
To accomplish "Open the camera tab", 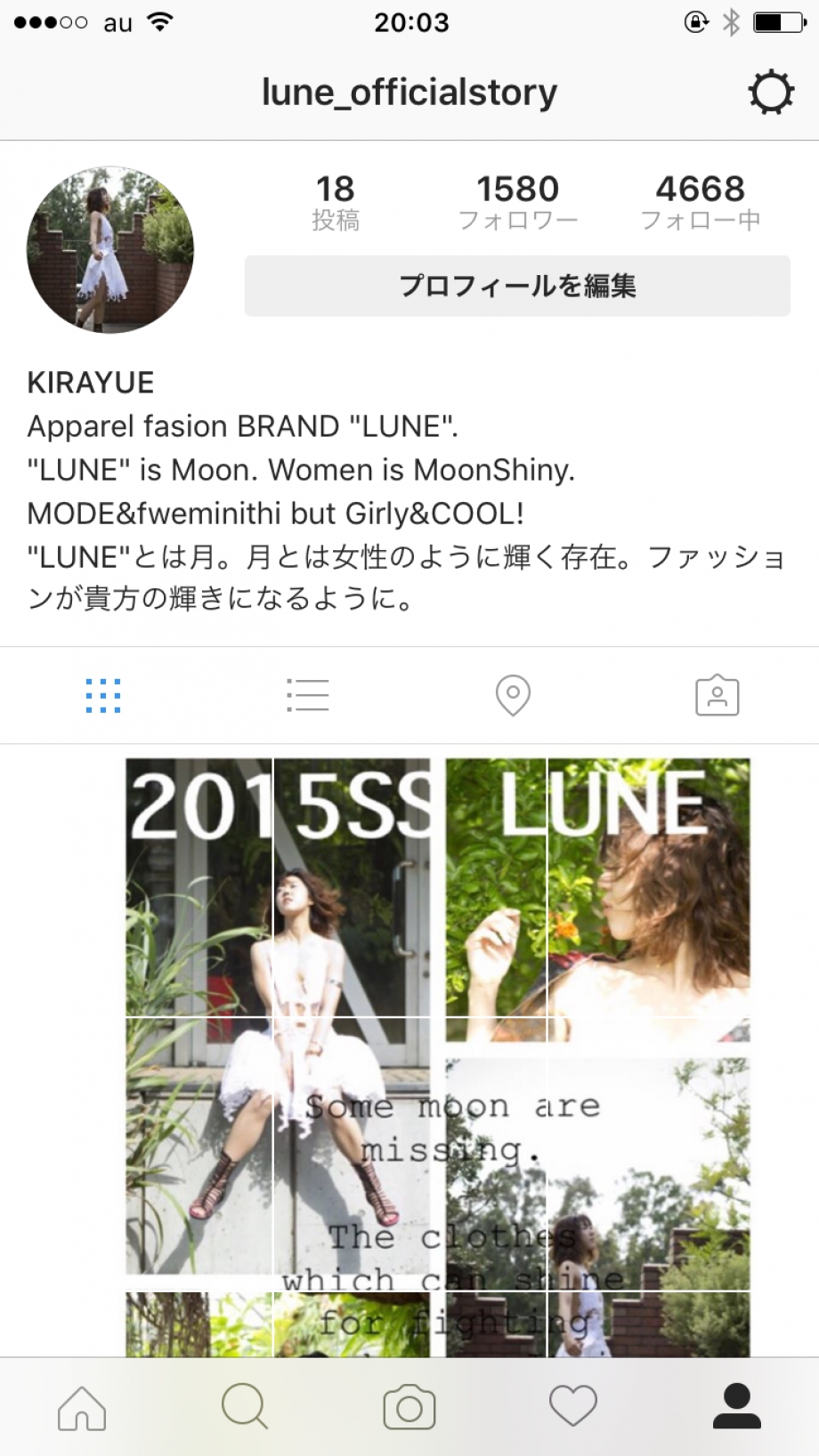I will tap(409, 1407).
